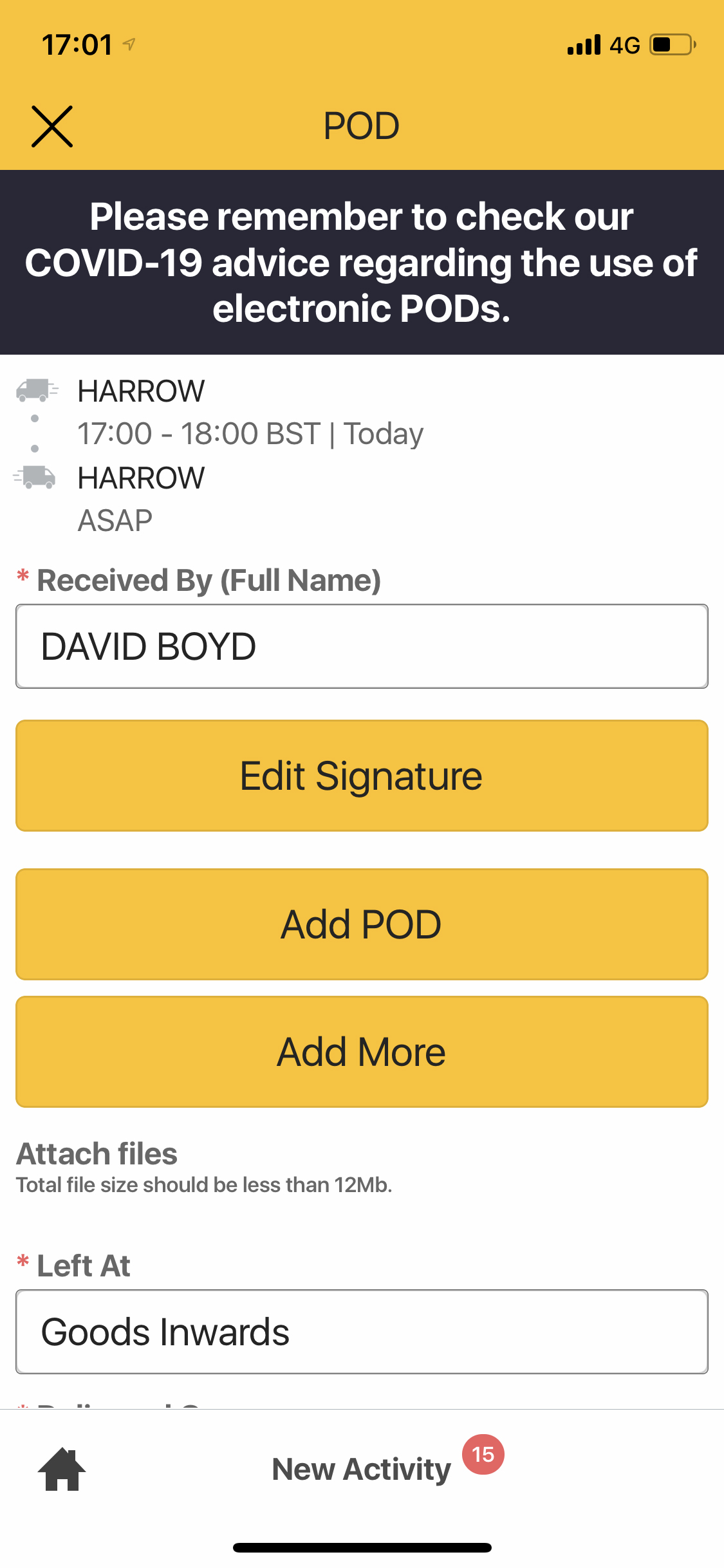
Task: Tap the location arrow next to the clock
Action: tap(130, 42)
